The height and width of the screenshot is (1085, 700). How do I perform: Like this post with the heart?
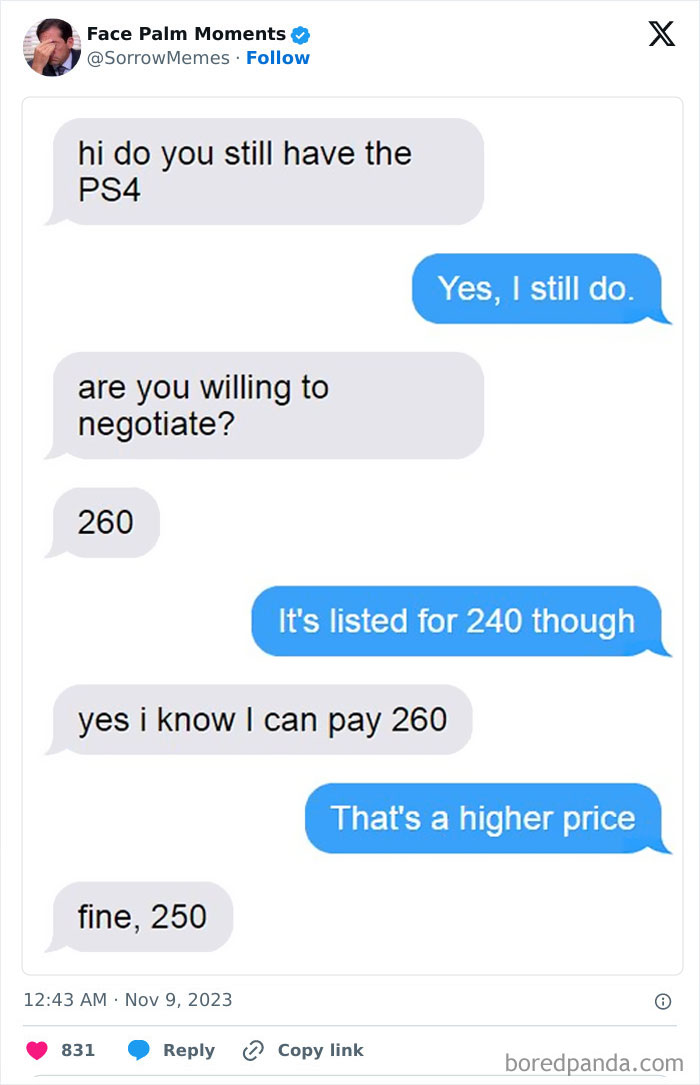coord(37,1050)
